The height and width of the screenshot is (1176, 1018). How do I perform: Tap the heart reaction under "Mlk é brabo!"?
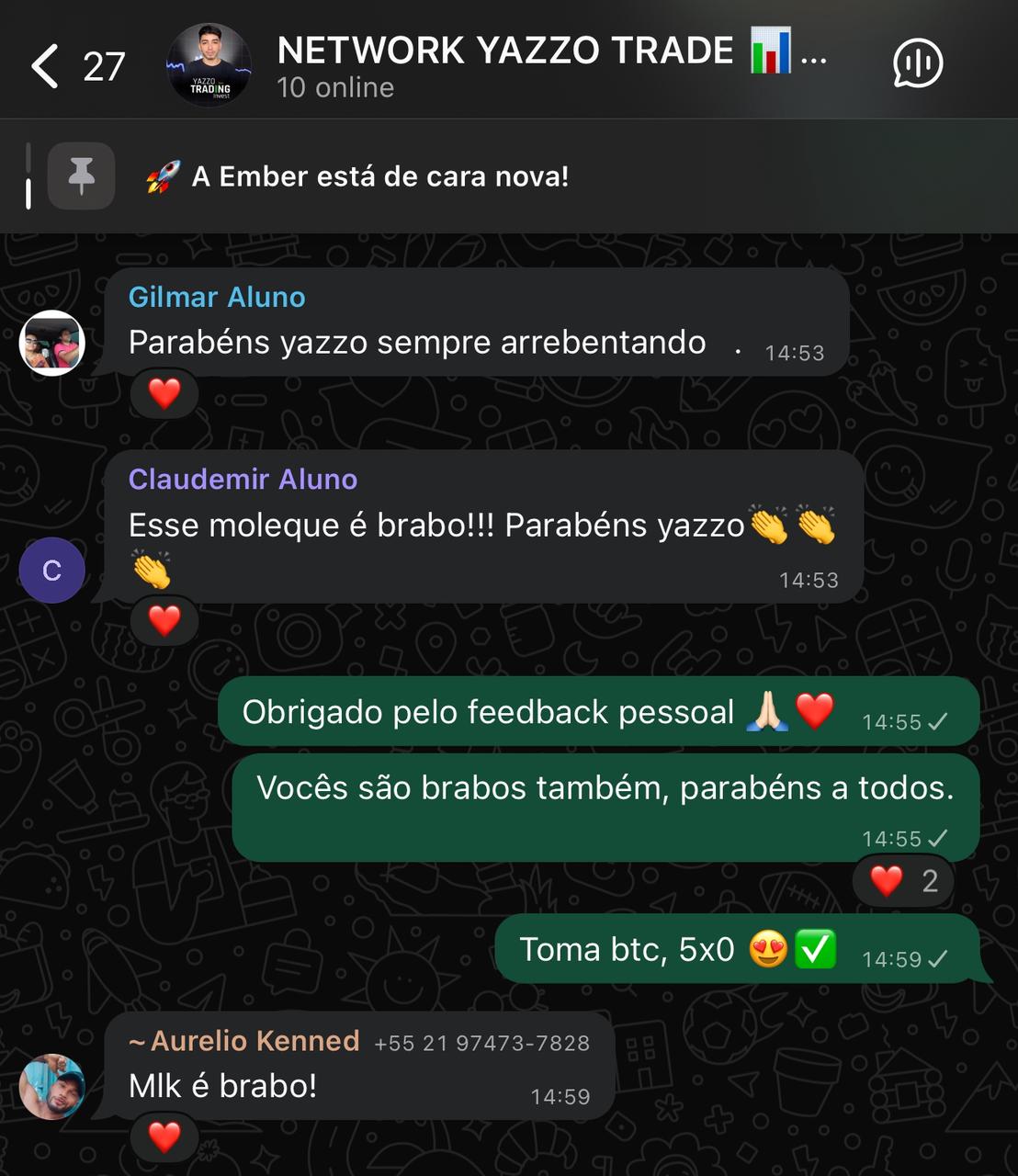164,1137
